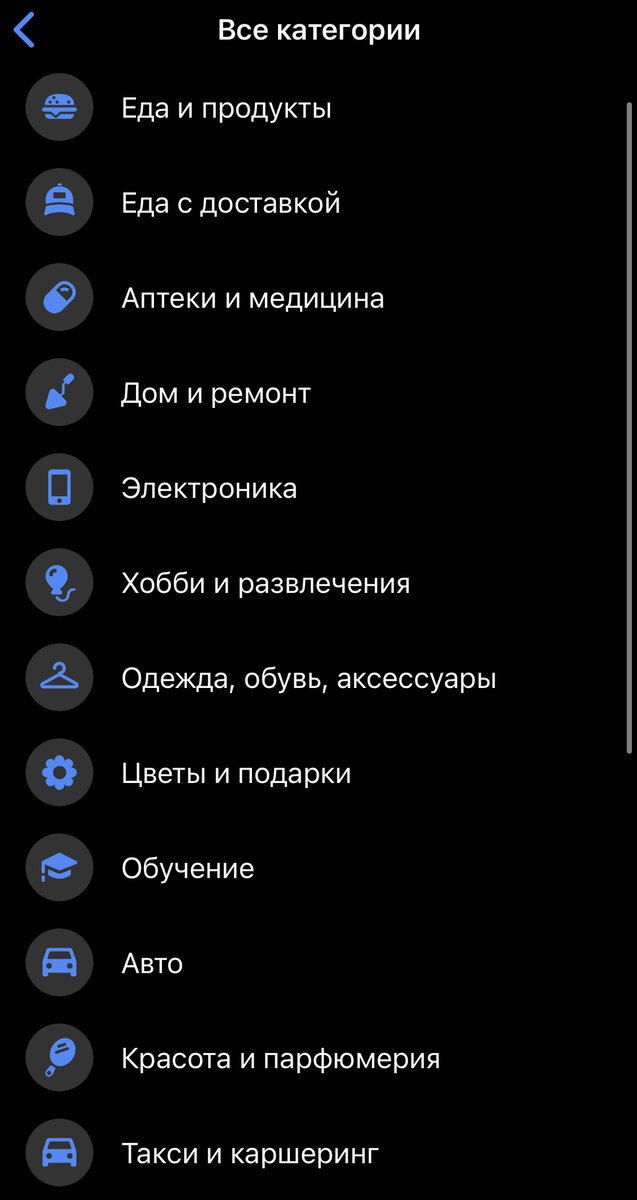The height and width of the screenshot is (1200, 637).
Task: Open Одежда, обувь, аксессуары
Action: pos(308,679)
